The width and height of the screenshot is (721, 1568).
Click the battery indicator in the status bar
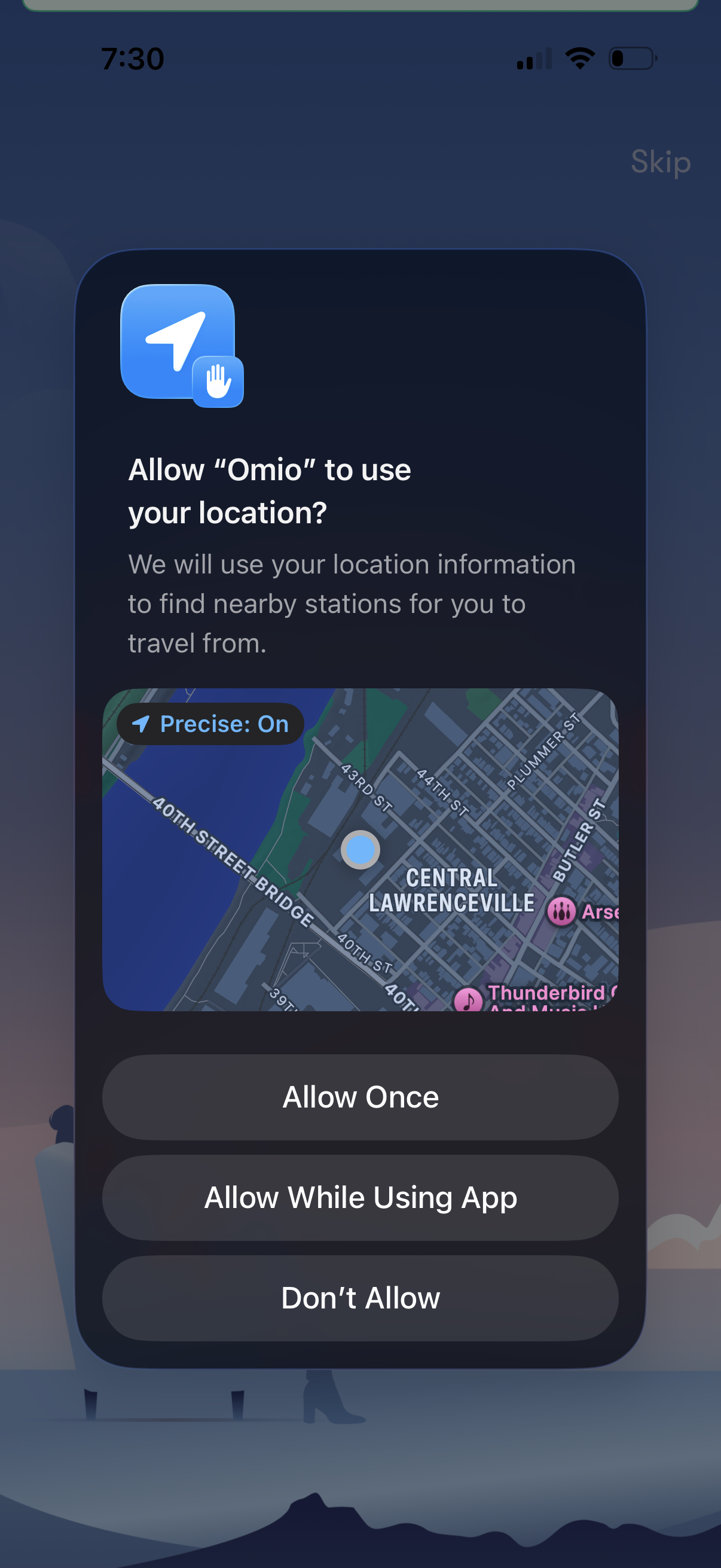[633, 59]
